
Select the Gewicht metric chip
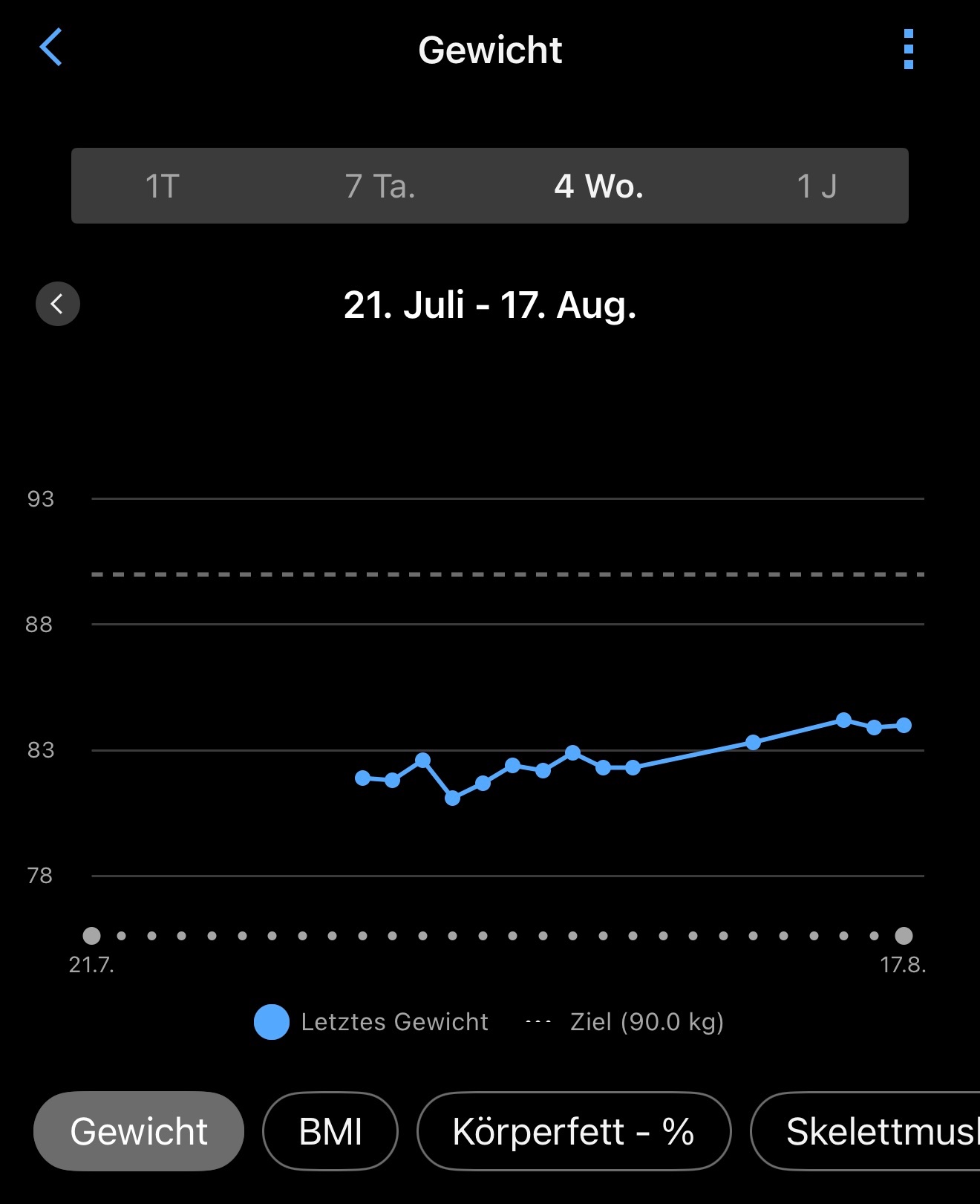[x=139, y=1131]
